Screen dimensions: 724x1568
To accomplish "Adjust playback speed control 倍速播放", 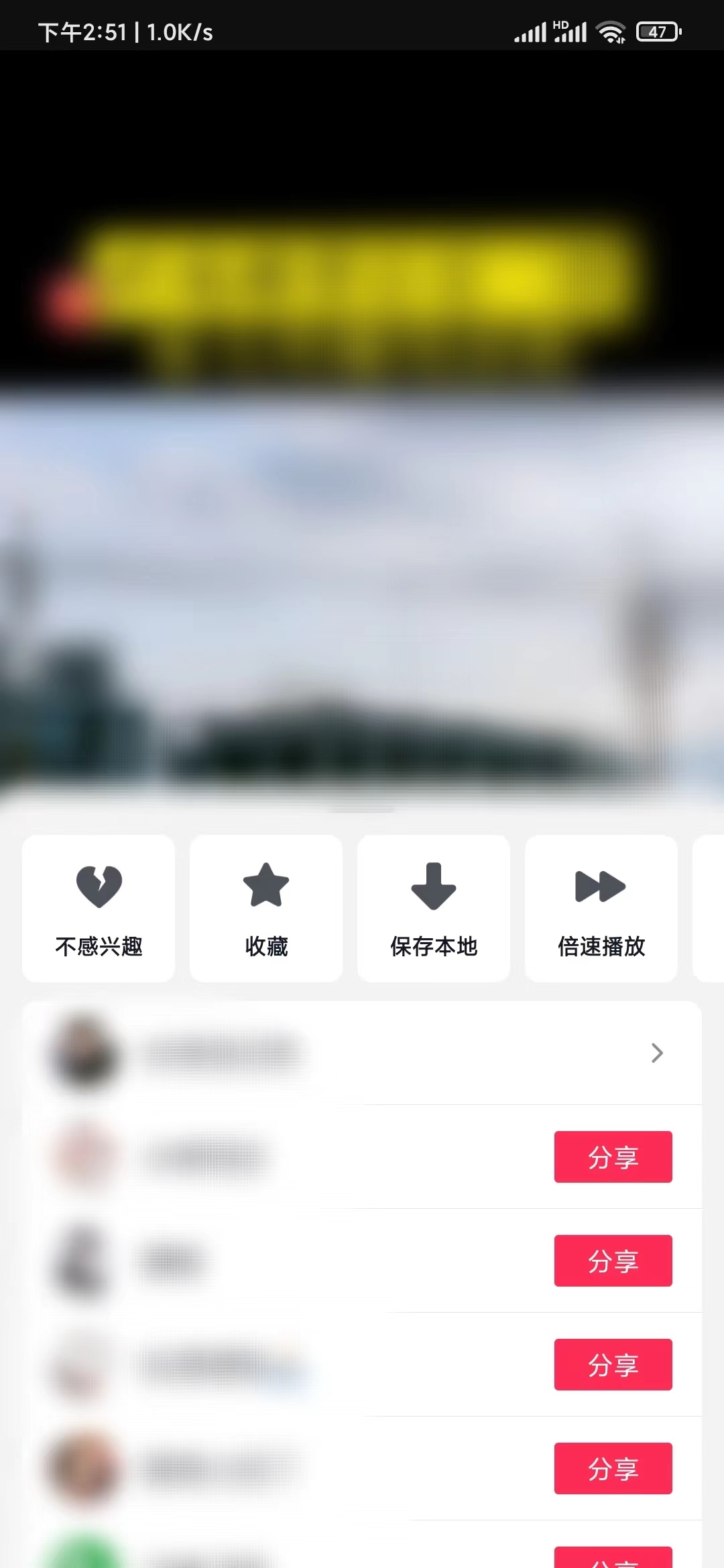I will 599,907.
